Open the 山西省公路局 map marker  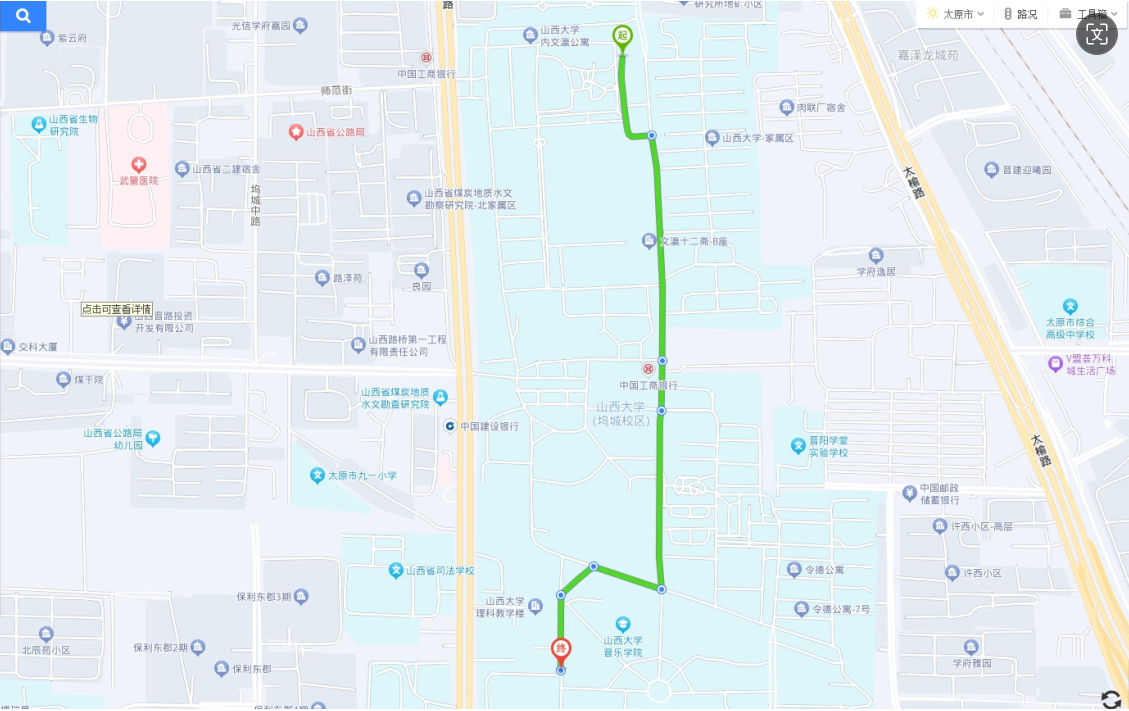295,132
